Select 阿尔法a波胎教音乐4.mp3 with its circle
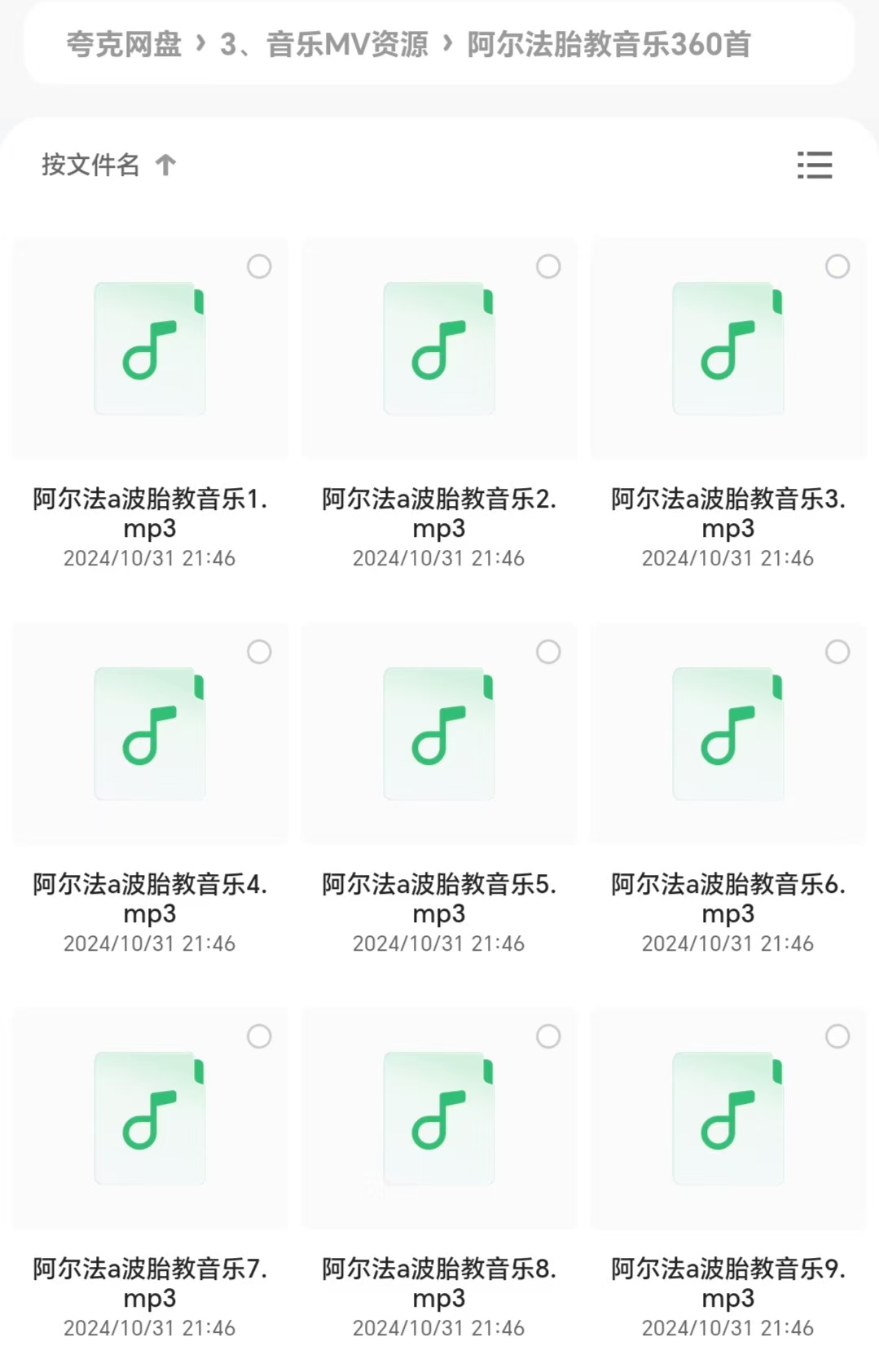This screenshot has height=1372, width=879. pos(259,652)
